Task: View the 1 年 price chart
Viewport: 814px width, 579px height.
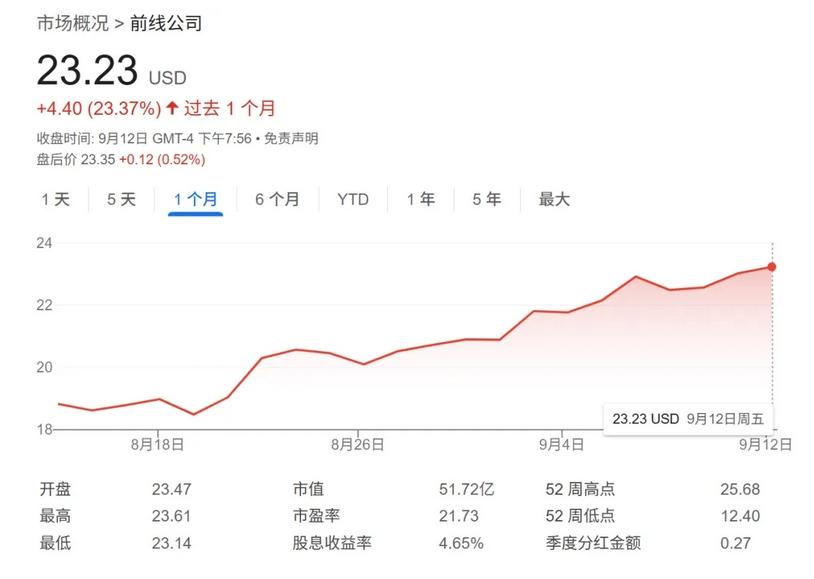Action: click(420, 199)
